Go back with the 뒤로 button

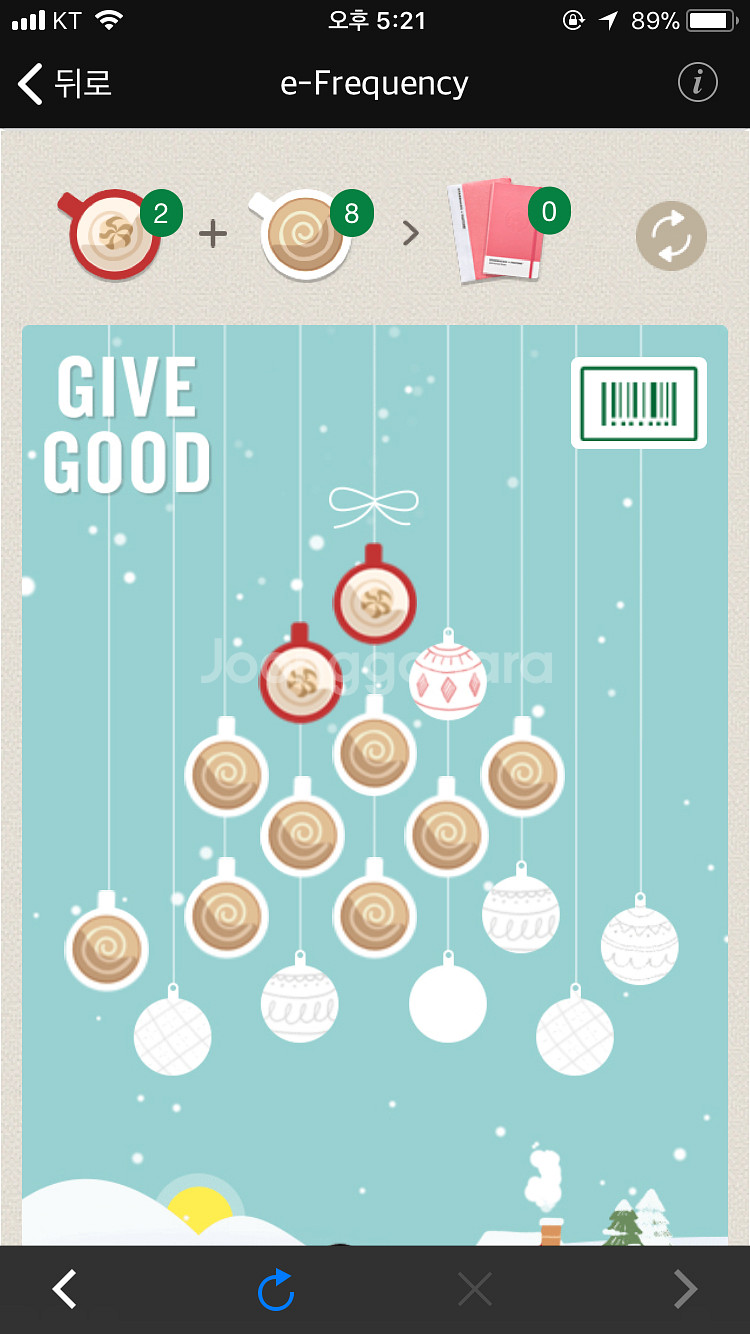tap(65, 83)
